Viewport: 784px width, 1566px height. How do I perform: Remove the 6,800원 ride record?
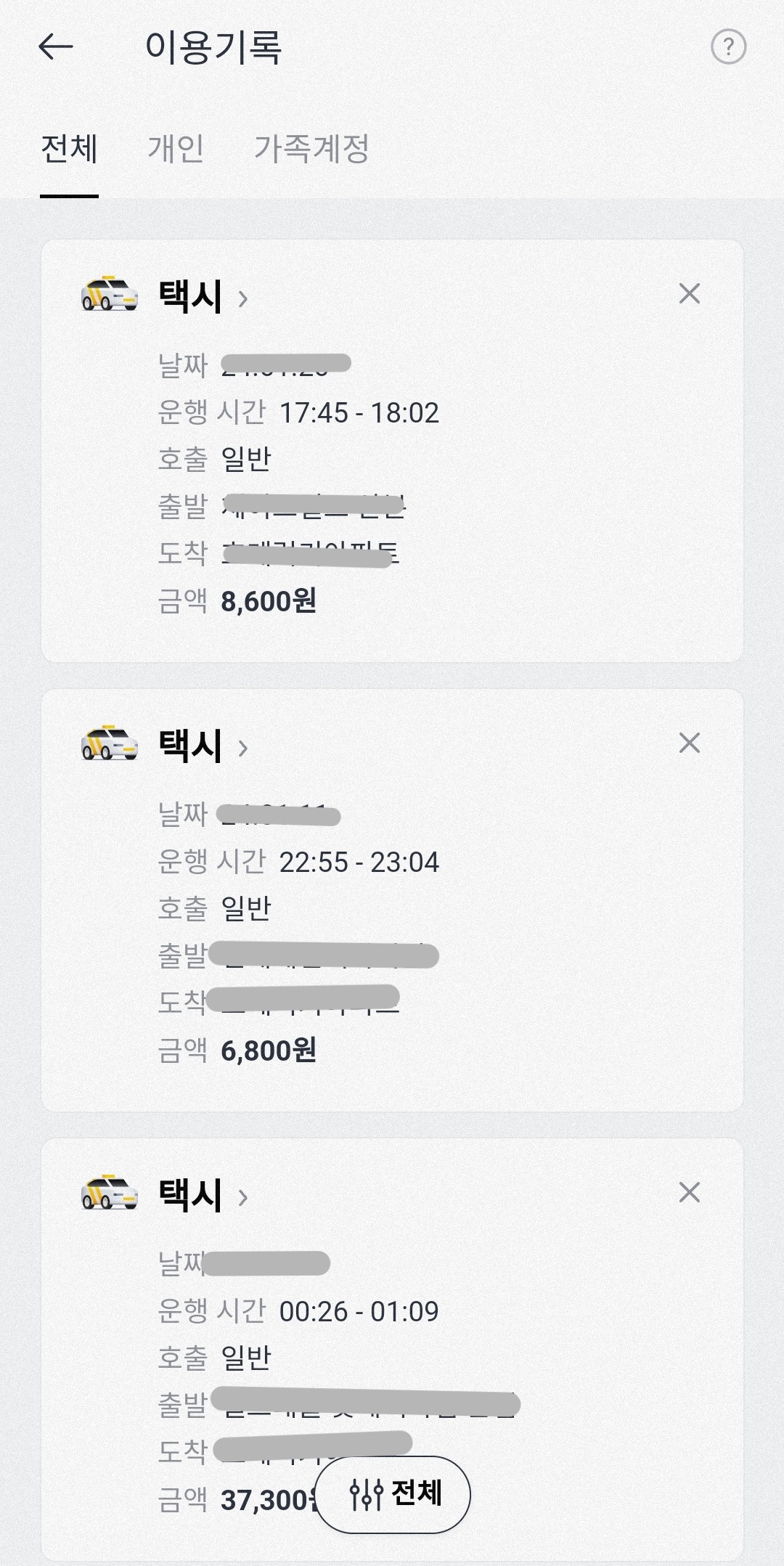(688, 743)
